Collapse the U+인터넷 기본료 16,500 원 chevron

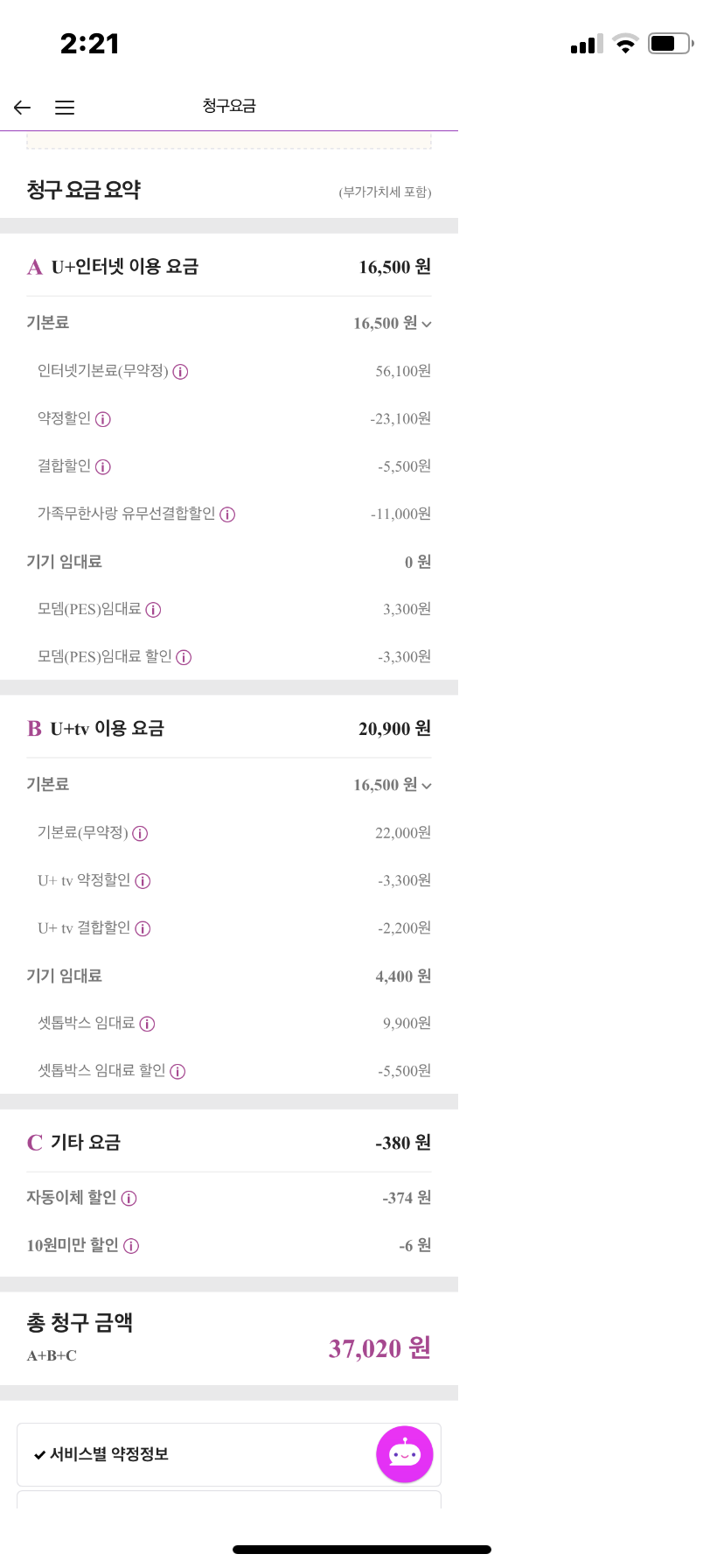(427, 325)
